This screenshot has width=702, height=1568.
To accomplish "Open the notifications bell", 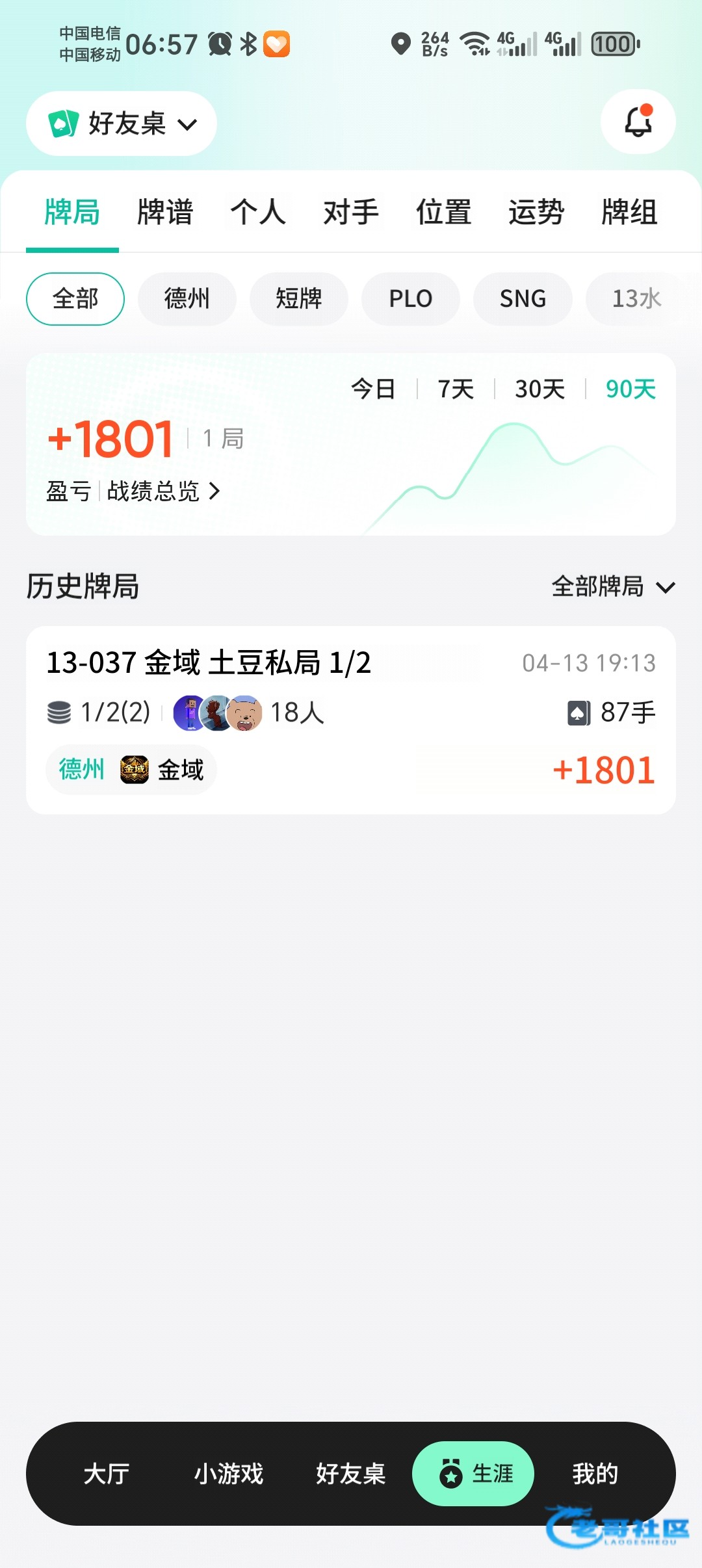I will click(x=638, y=122).
